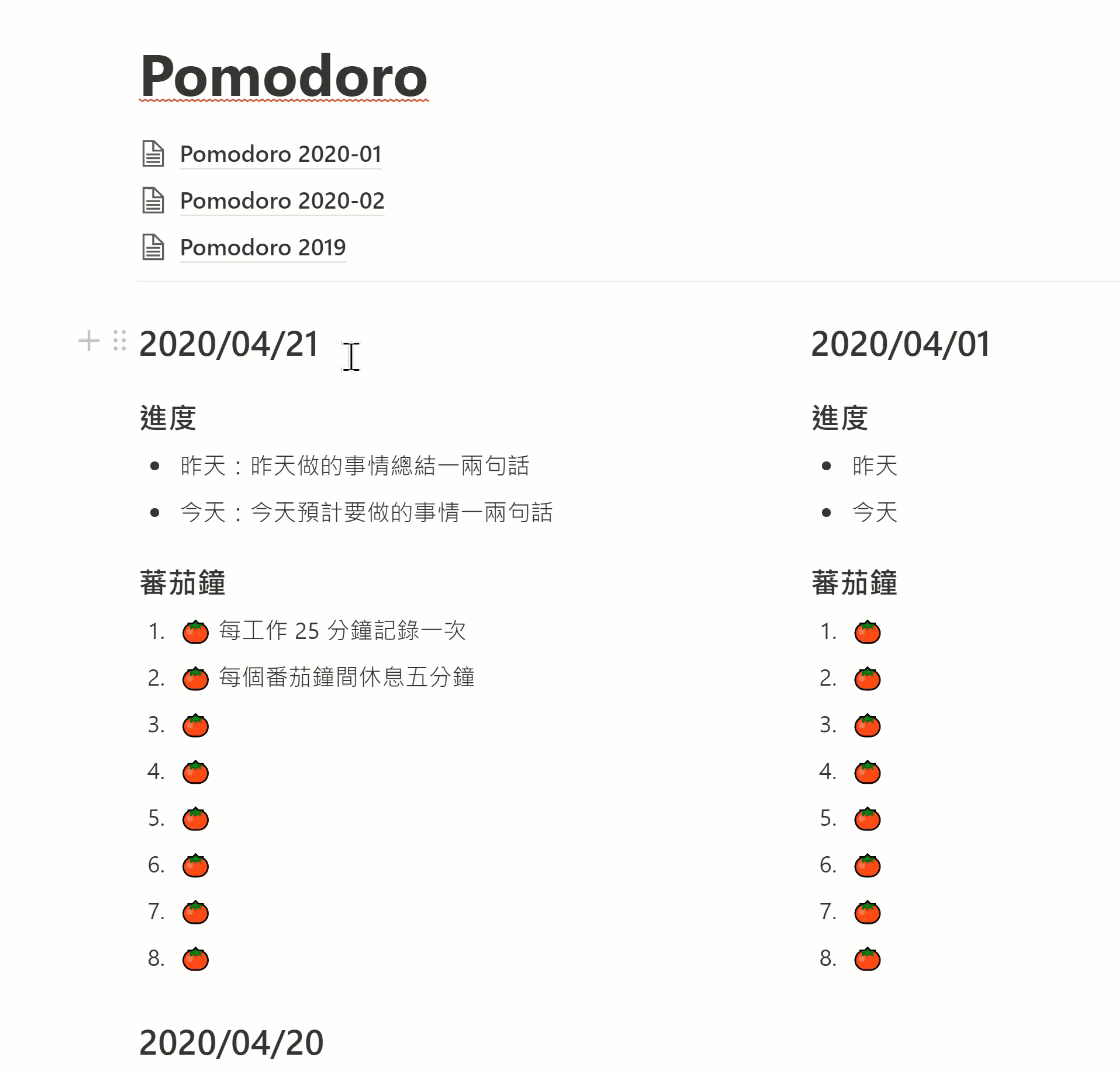Open the Pomodoro 2020-01 page
Image resolution: width=1120 pixels, height=1072 pixels.
pos(280,154)
